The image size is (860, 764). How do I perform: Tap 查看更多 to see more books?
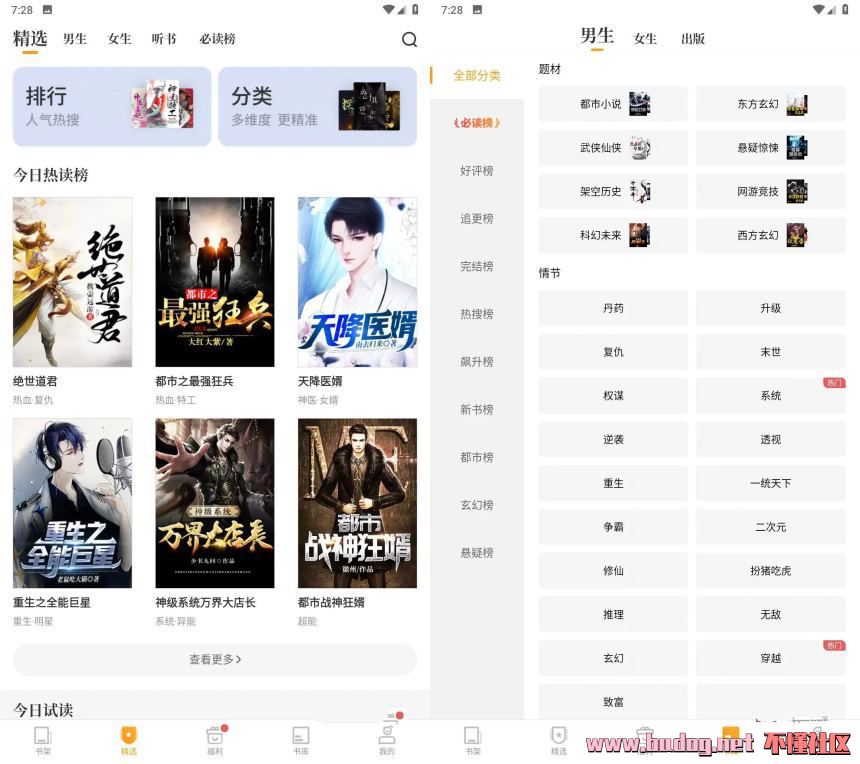(x=215, y=659)
